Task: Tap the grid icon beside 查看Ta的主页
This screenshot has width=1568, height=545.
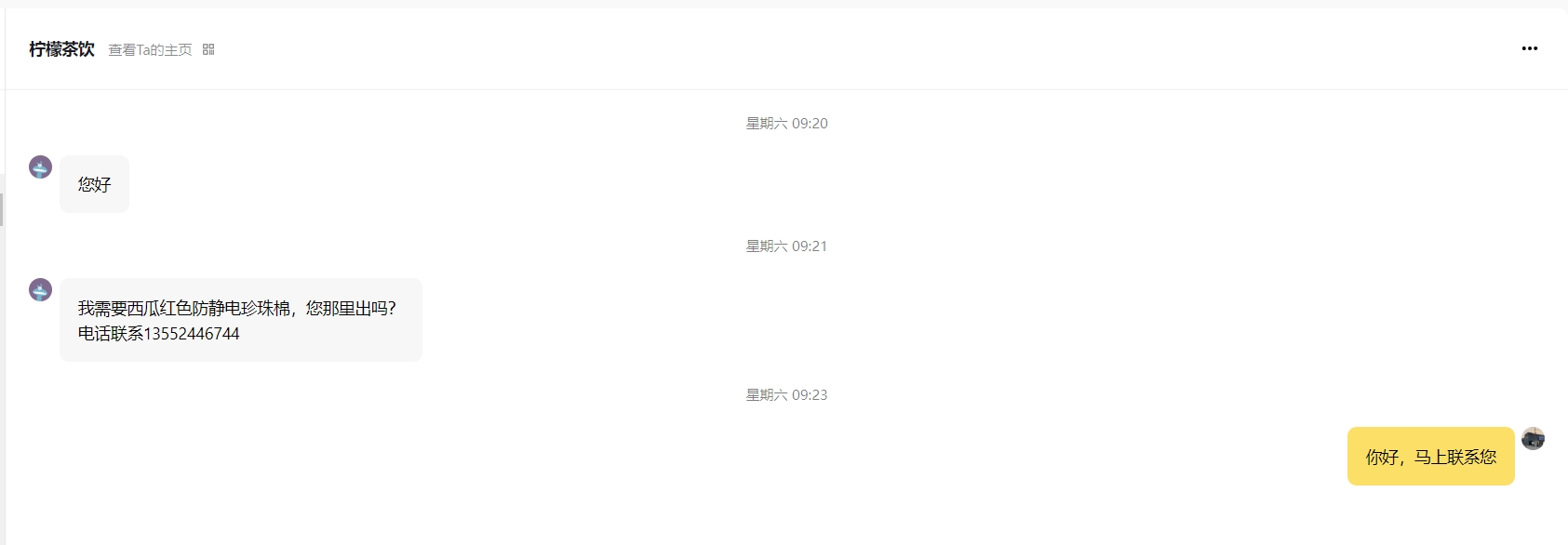Action: coord(208,49)
